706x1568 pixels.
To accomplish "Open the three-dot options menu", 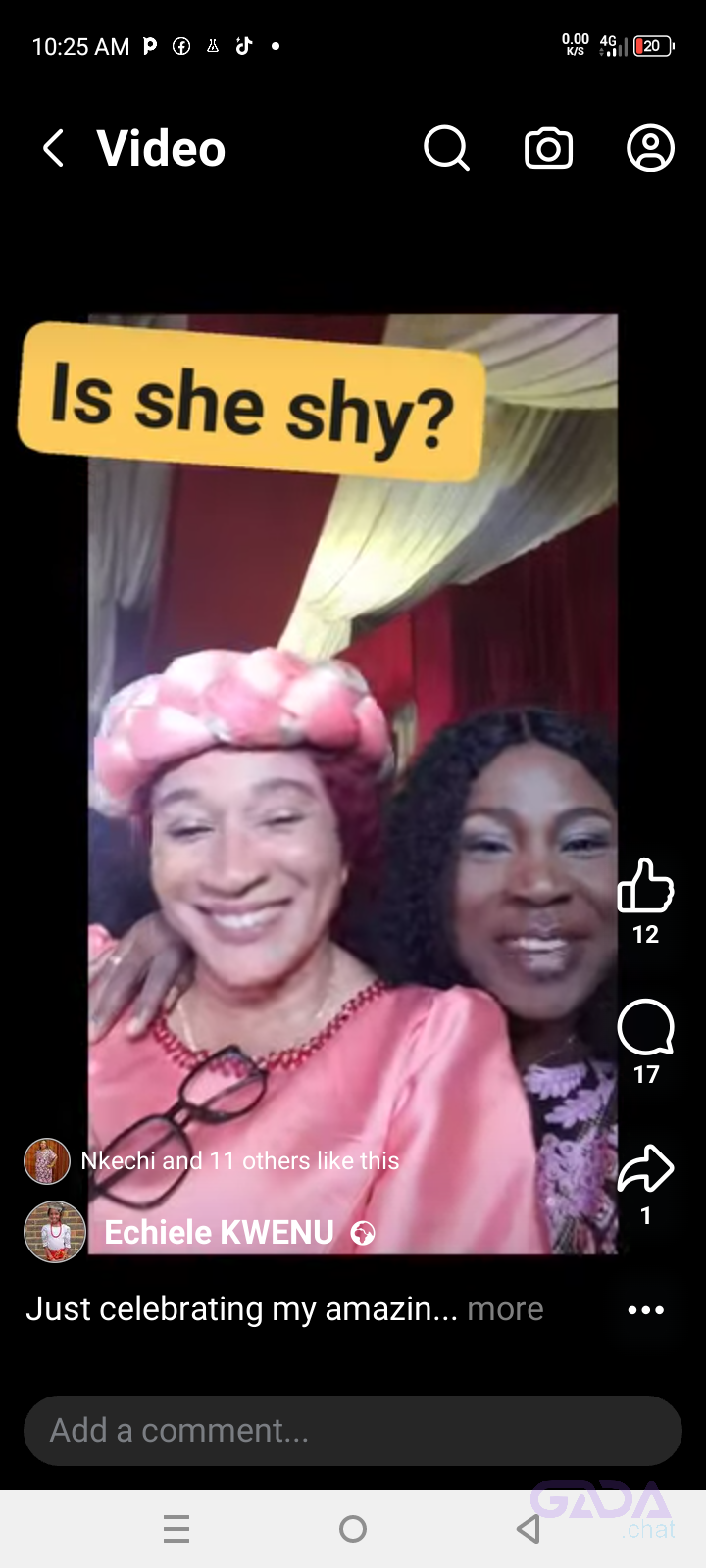I will 645,1310.
